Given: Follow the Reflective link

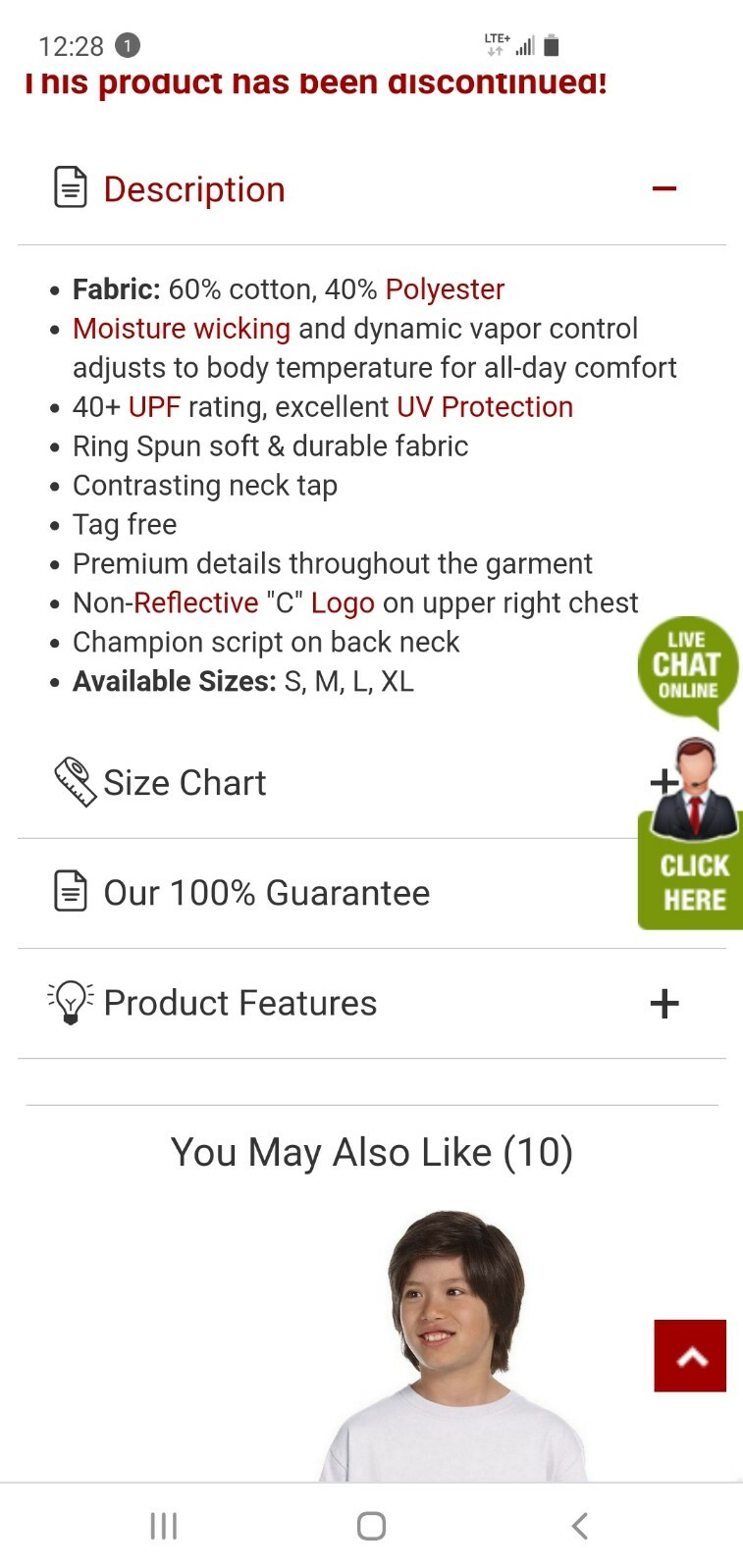Looking at the screenshot, I should coord(195,603).
